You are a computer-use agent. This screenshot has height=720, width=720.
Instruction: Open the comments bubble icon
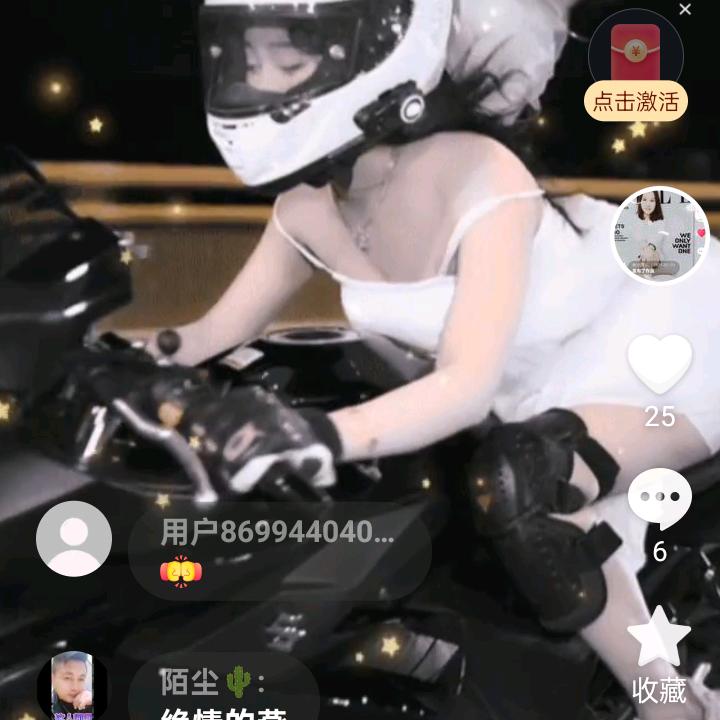(660, 499)
